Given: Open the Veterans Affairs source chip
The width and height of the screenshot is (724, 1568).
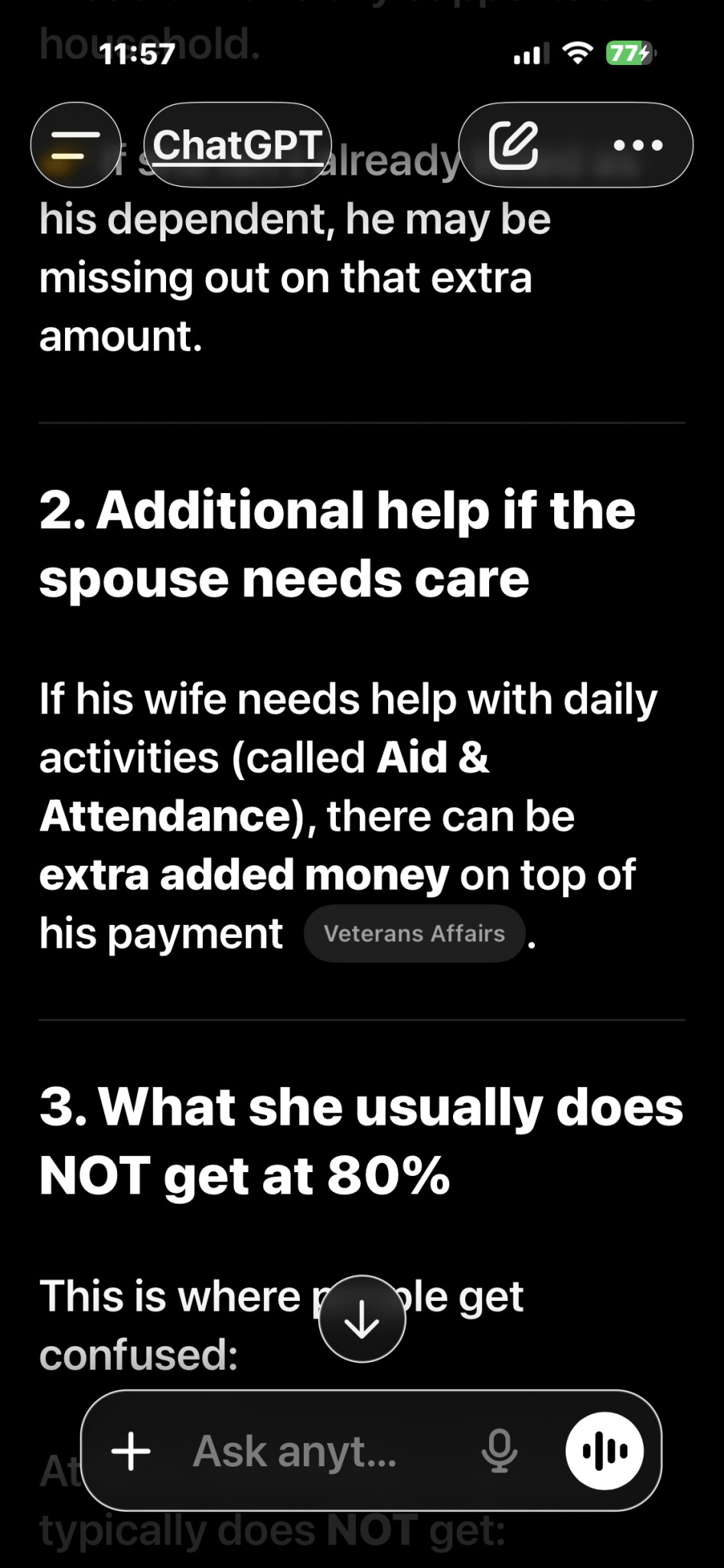Looking at the screenshot, I should click(x=414, y=933).
